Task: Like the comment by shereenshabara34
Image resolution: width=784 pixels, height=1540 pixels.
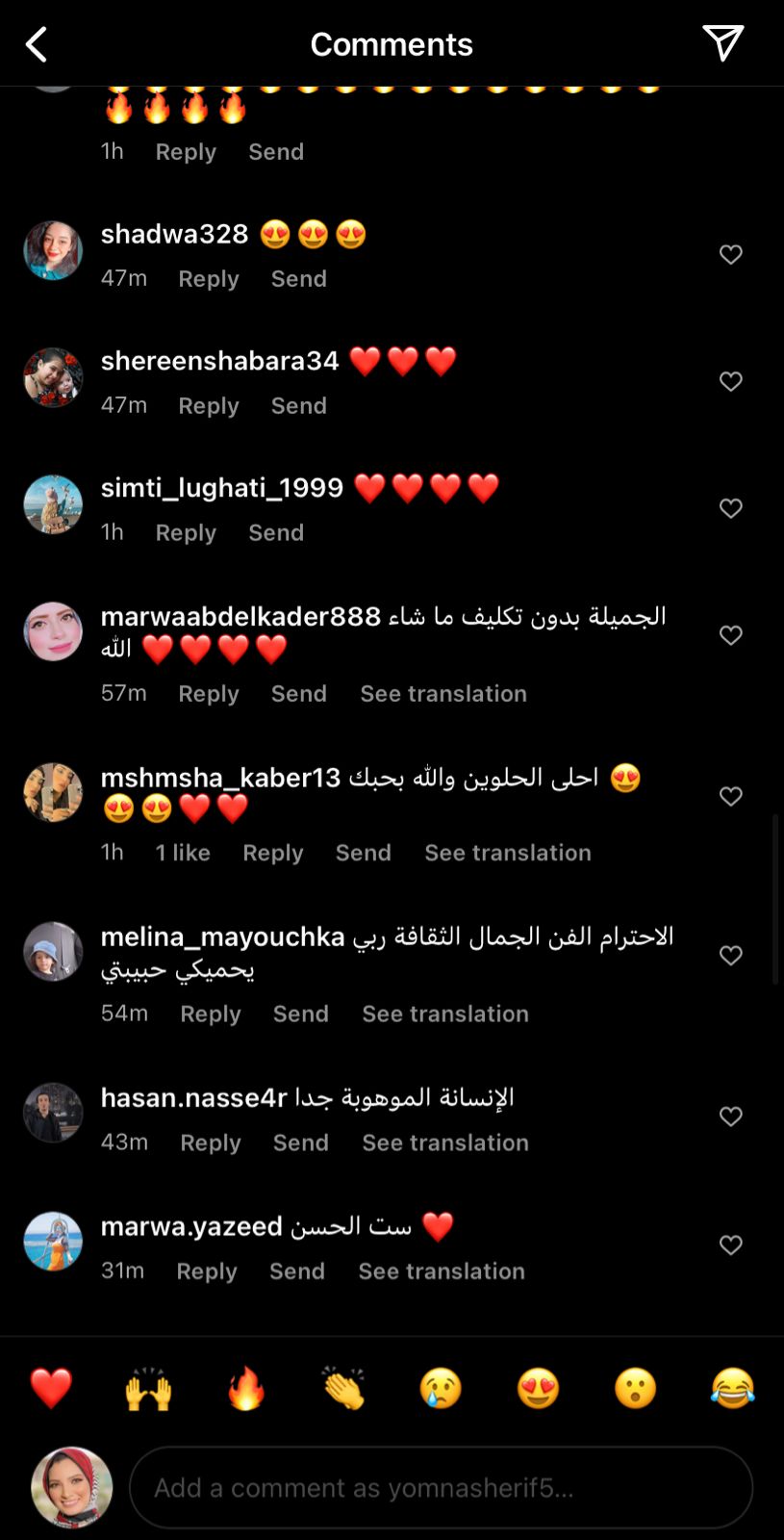Action: click(731, 381)
